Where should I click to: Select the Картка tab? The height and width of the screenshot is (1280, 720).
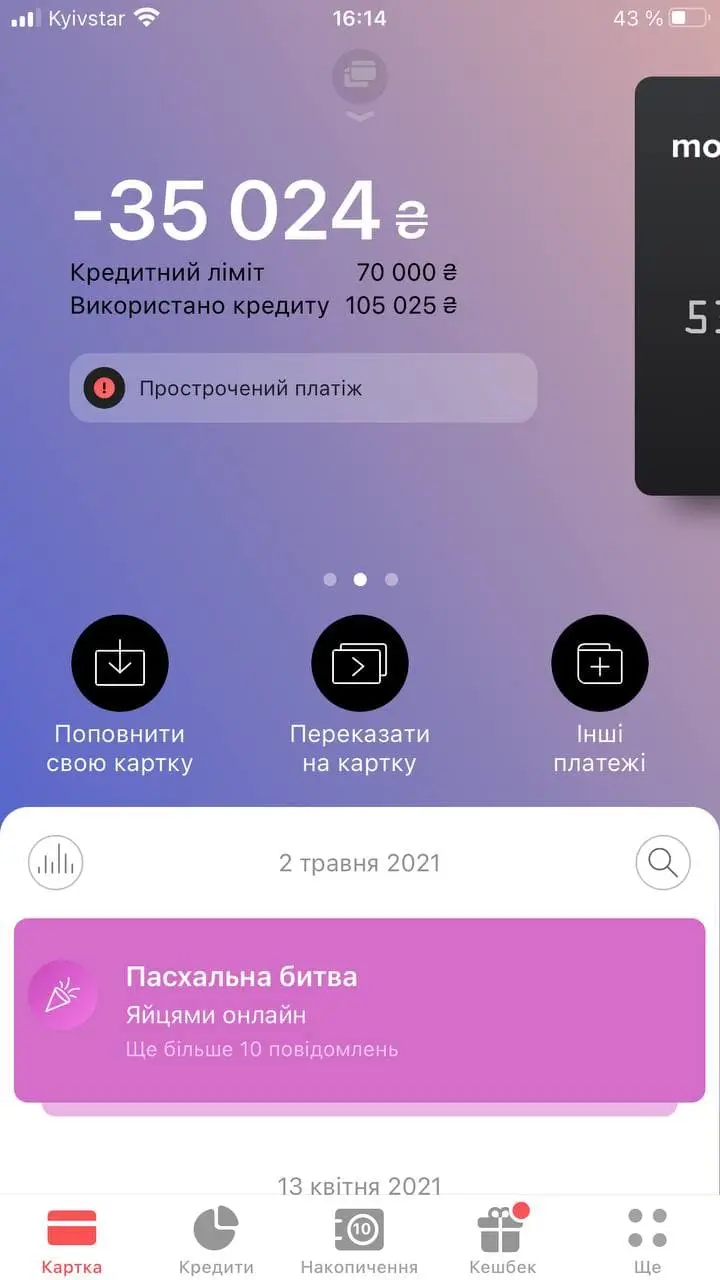pyautogui.click(x=72, y=1240)
